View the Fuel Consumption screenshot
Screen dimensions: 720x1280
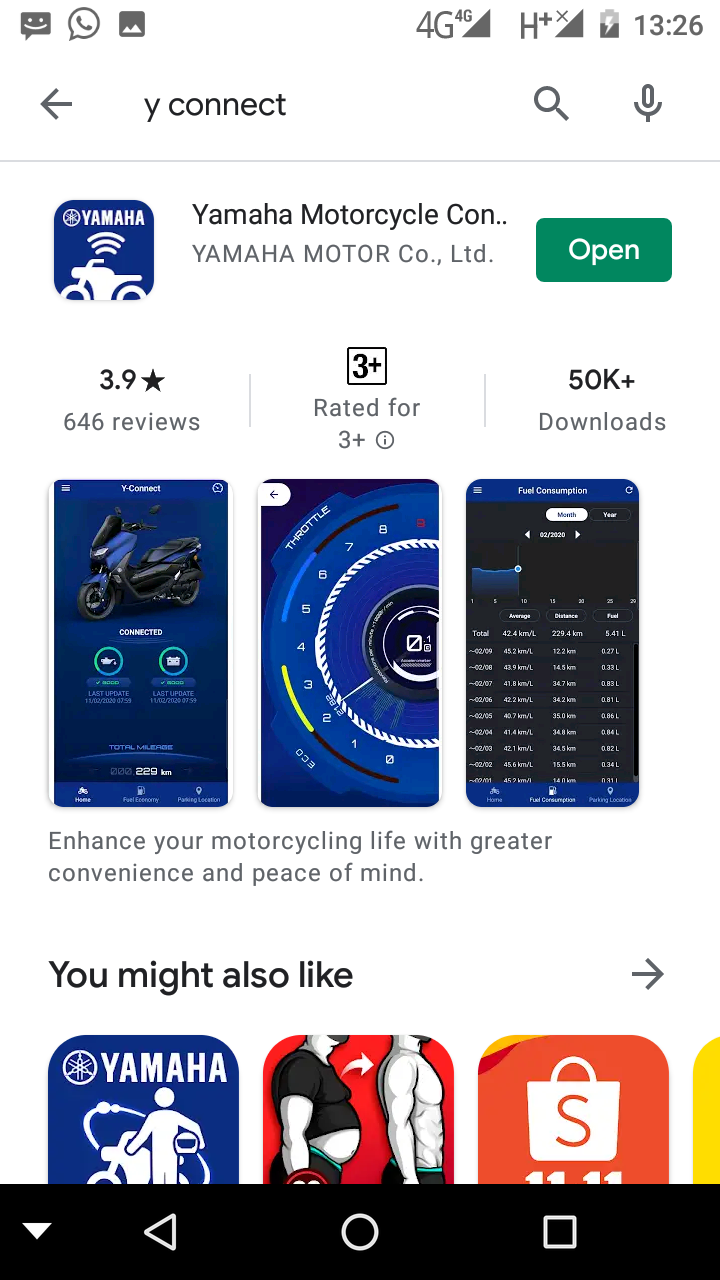click(553, 643)
